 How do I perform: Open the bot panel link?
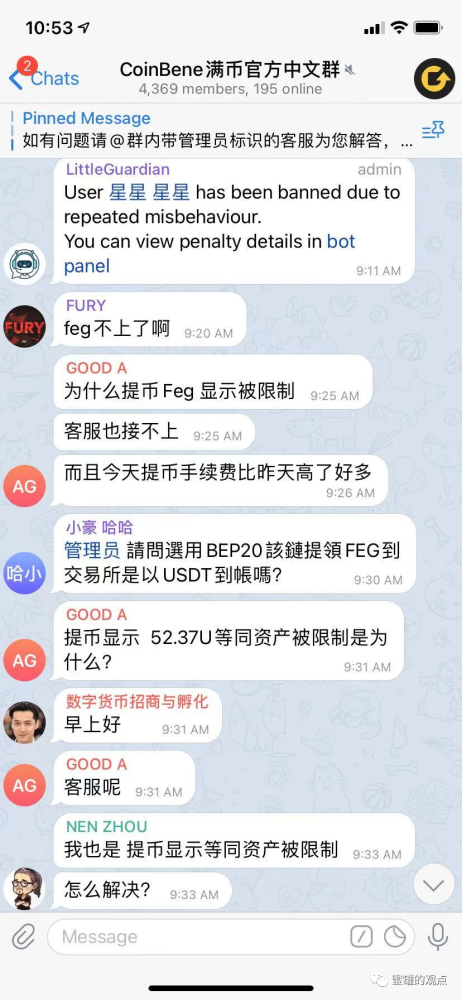(x=209, y=253)
